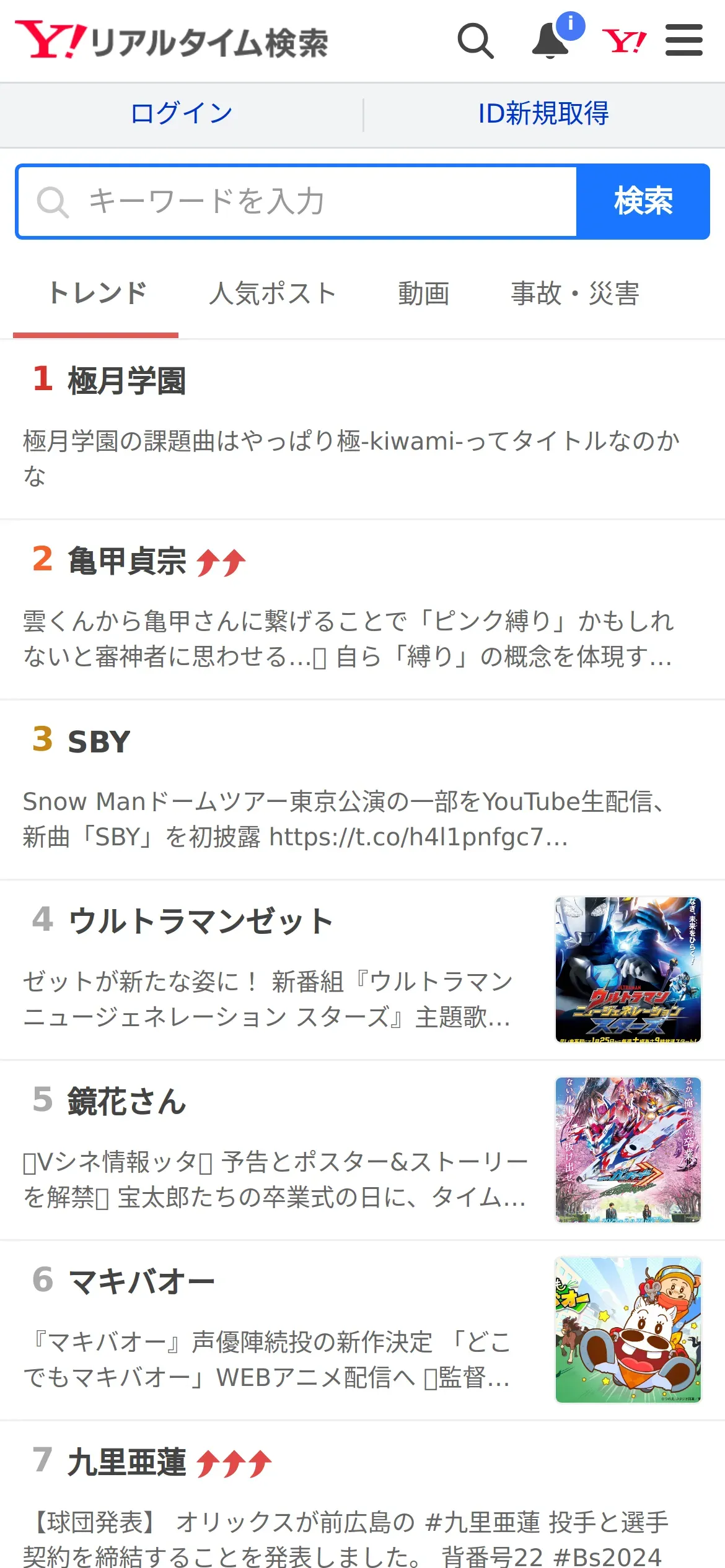Open trend 5 鏡花さん
Viewport: 725px width, 1568px height.
click(x=126, y=1102)
